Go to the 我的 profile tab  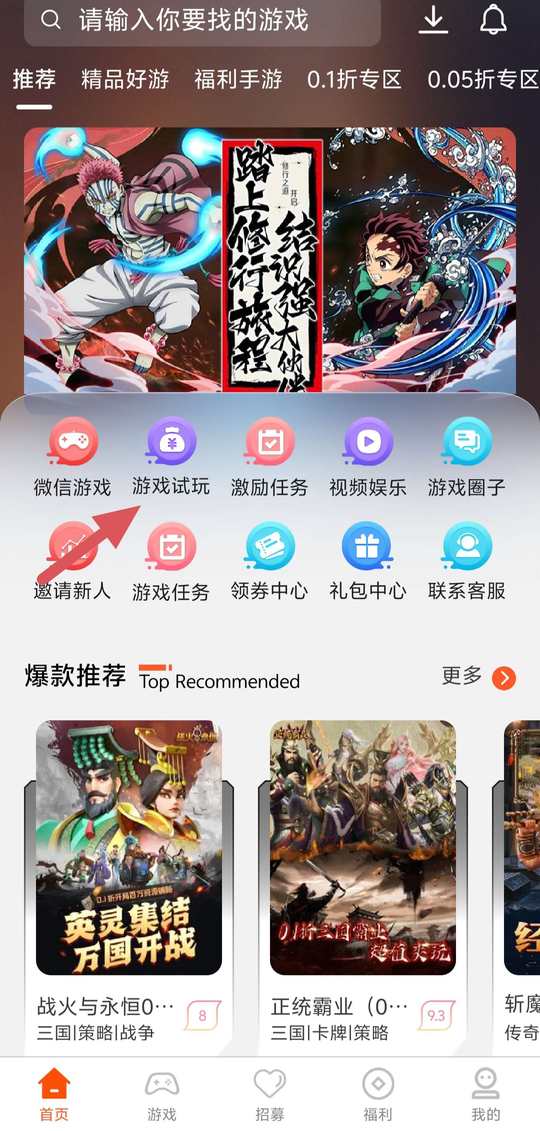(485, 1095)
